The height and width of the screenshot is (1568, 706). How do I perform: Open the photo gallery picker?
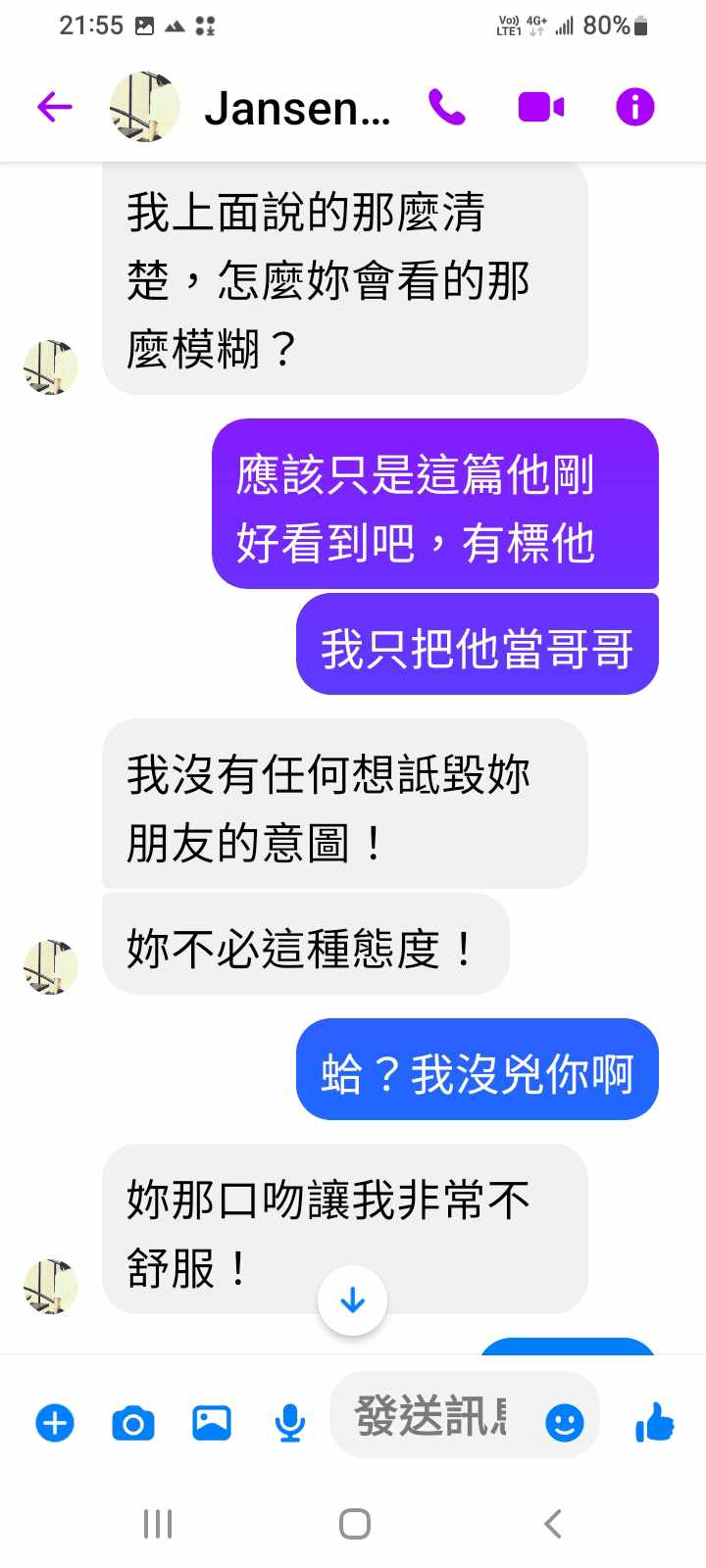pos(212,1422)
